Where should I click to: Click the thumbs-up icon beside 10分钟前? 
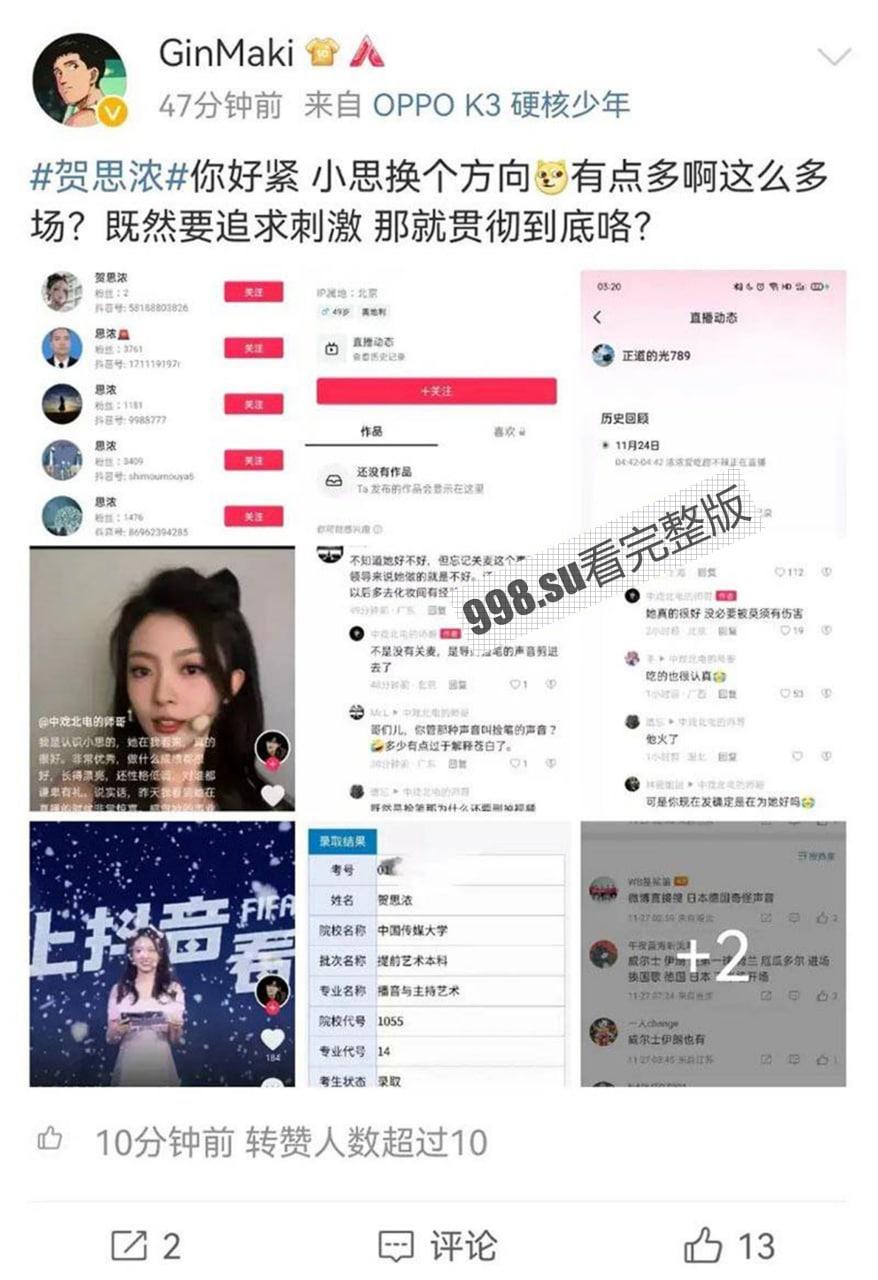tap(49, 1135)
